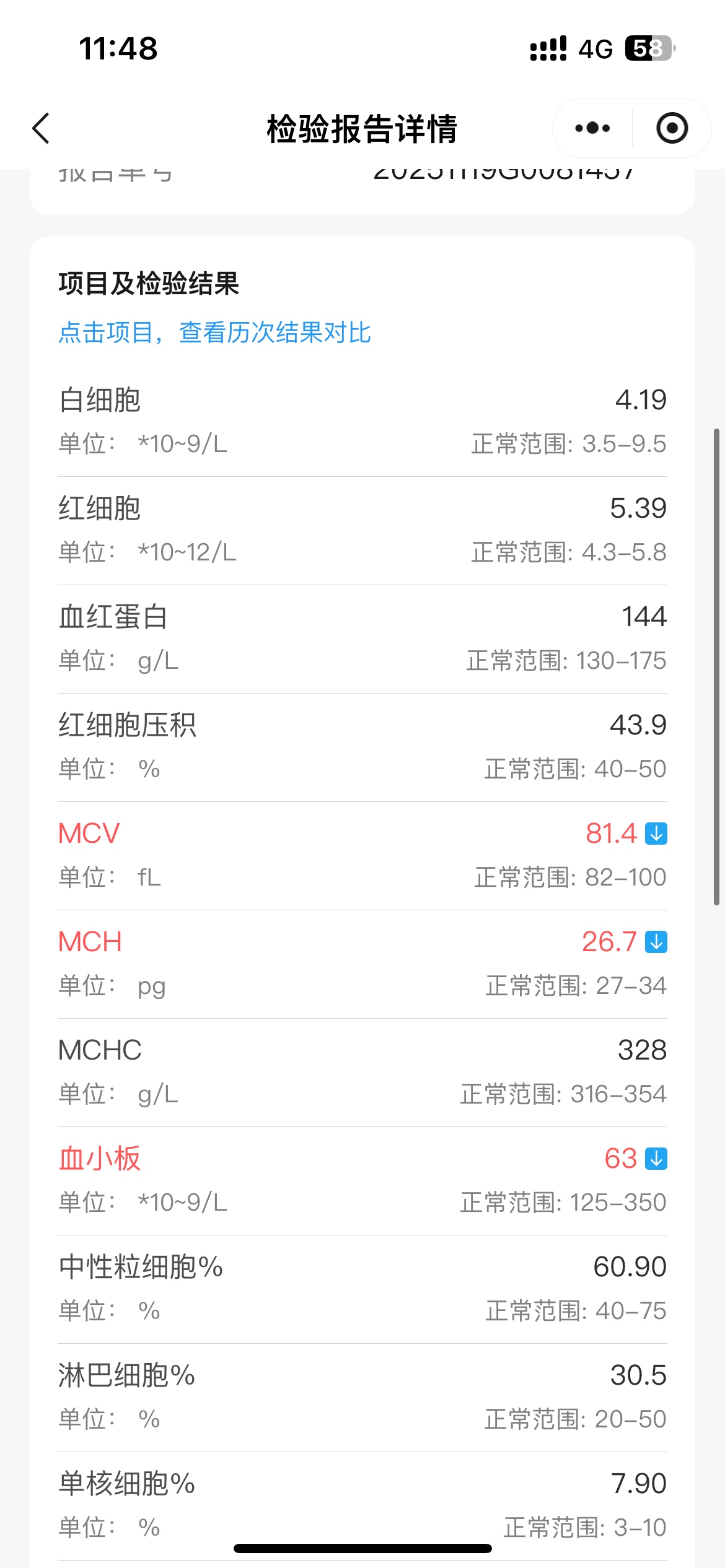725x1568 pixels.
Task: Open 红细胞压积 result history
Action: tap(362, 747)
